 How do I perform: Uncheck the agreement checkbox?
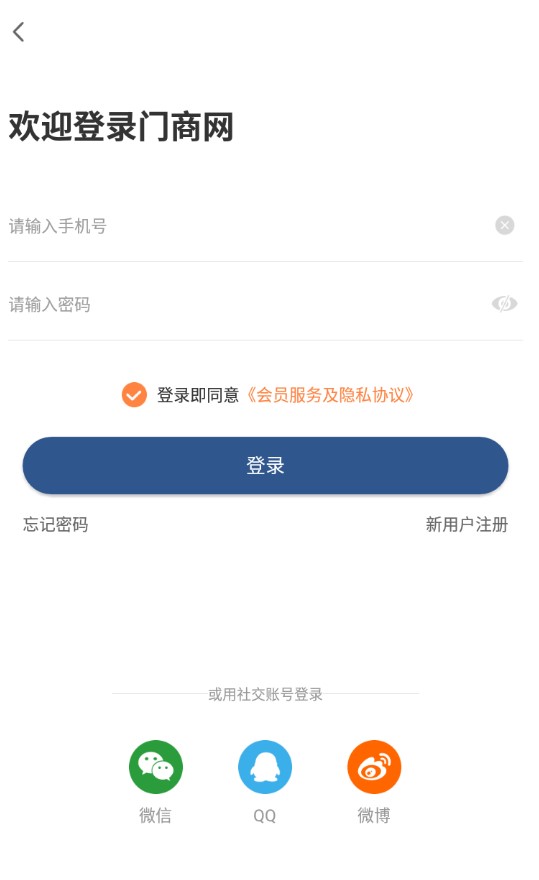134,395
